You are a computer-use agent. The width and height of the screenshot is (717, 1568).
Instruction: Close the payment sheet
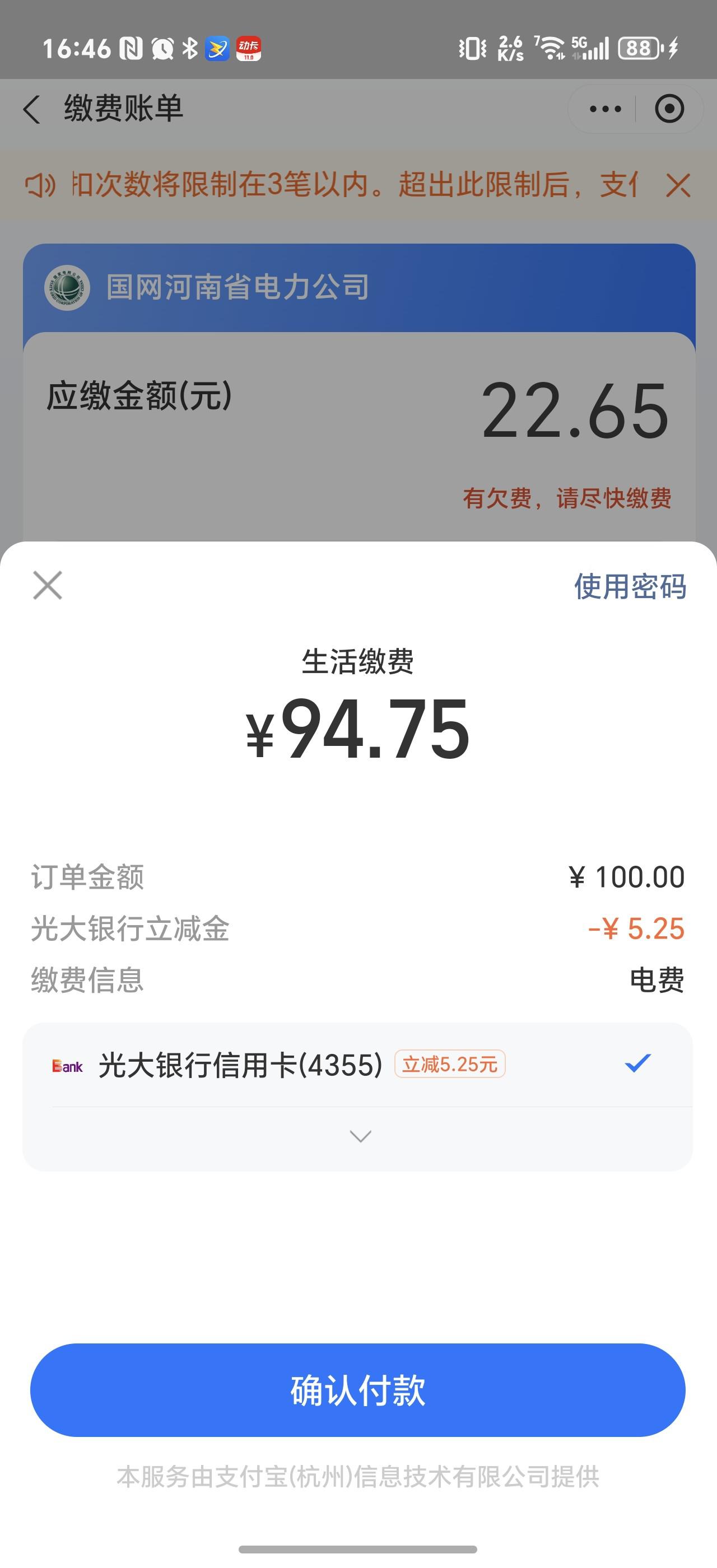tap(48, 585)
